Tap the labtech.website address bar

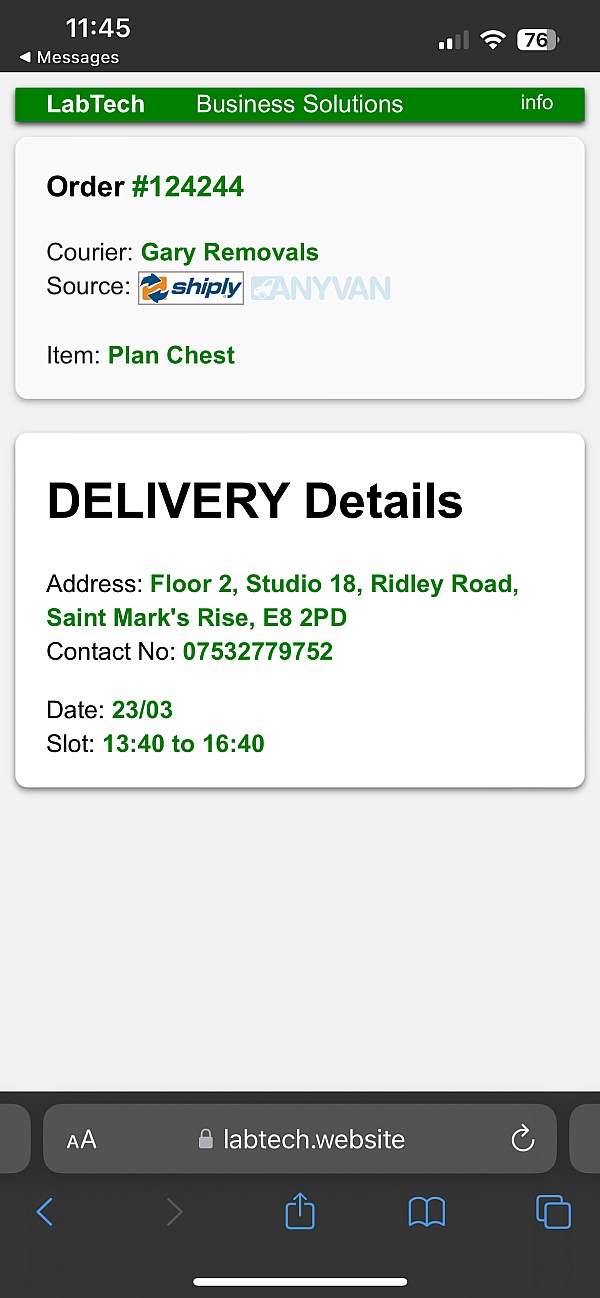pos(300,1138)
